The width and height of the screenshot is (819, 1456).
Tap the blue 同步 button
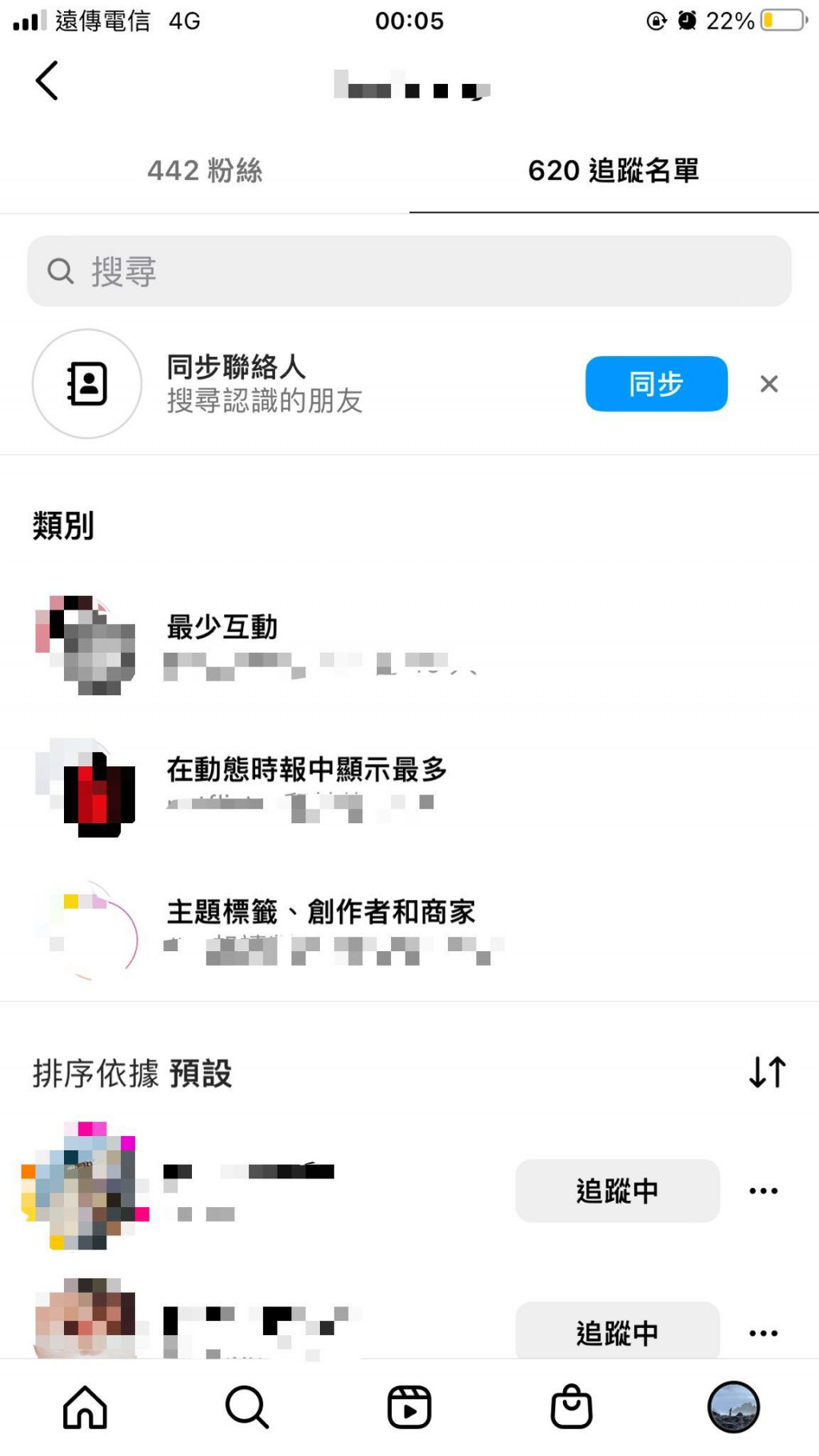(656, 384)
